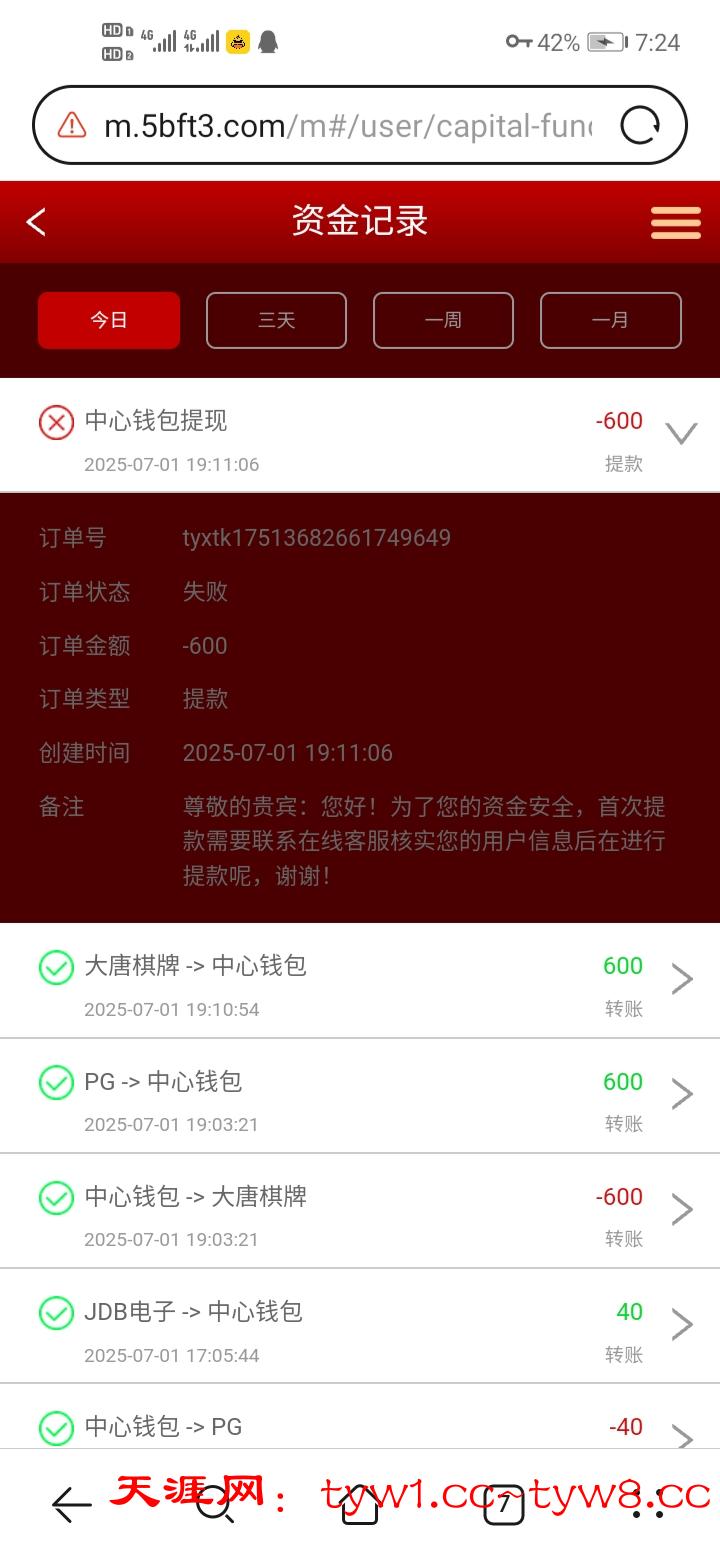Tap the green success icon on 大唐棋牌 transfer
This screenshot has height=1560, width=720.
pyautogui.click(x=56, y=966)
